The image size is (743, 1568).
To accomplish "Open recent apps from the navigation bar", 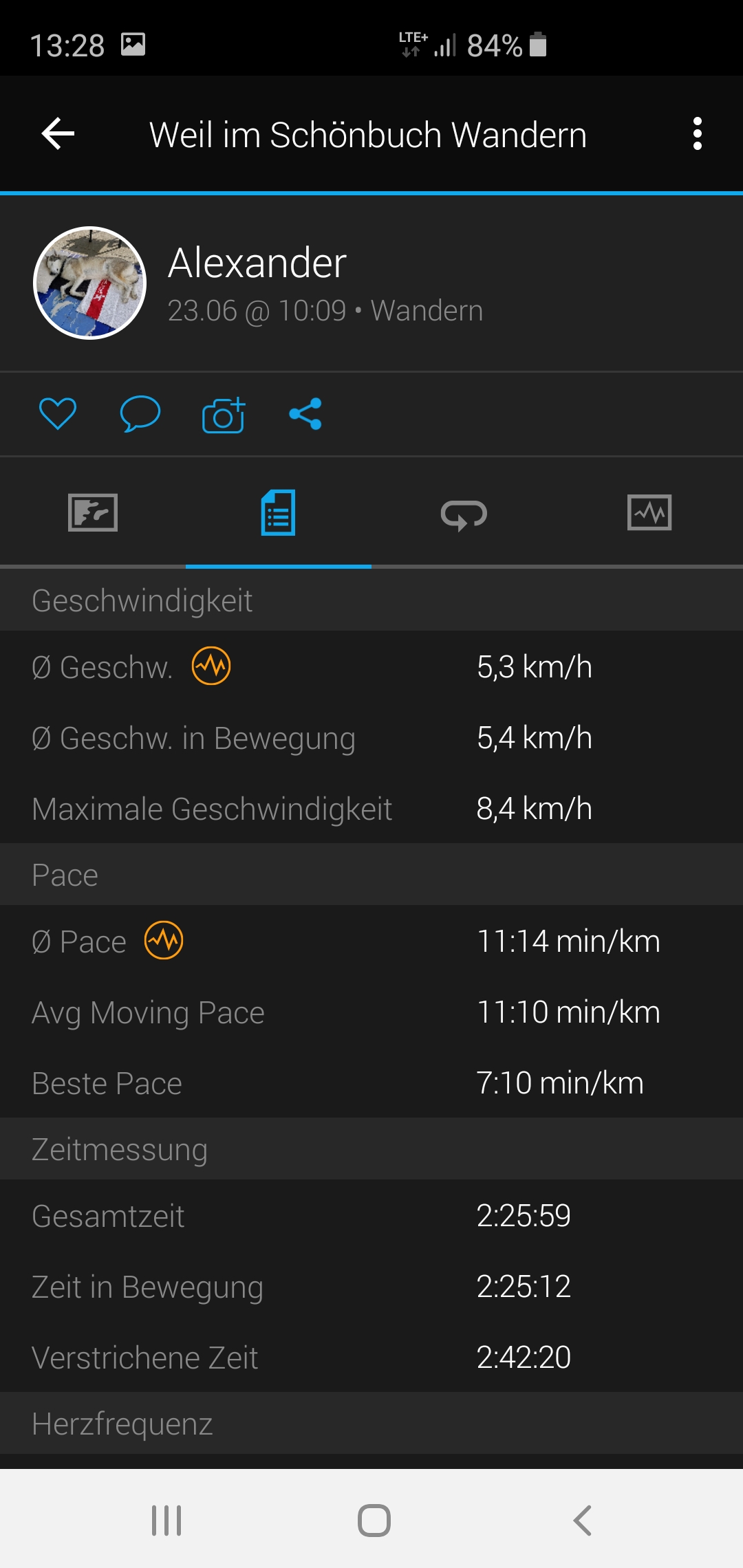I will click(x=166, y=1520).
